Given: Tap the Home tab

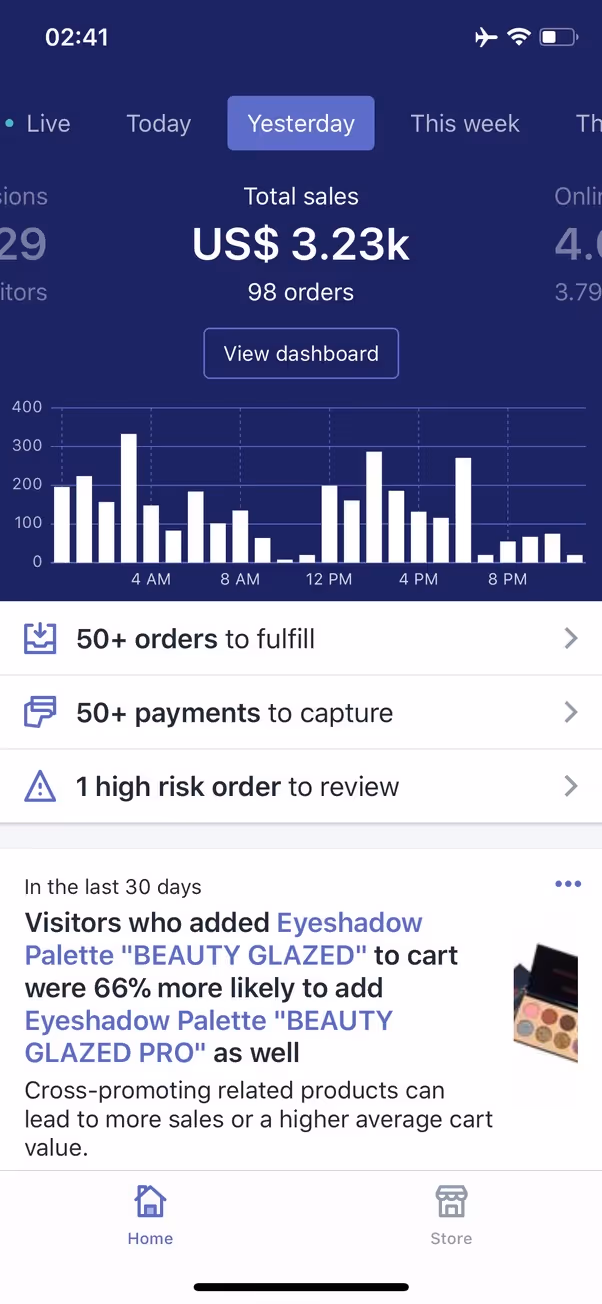Looking at the screenshot, I should tap(150, 1214).
